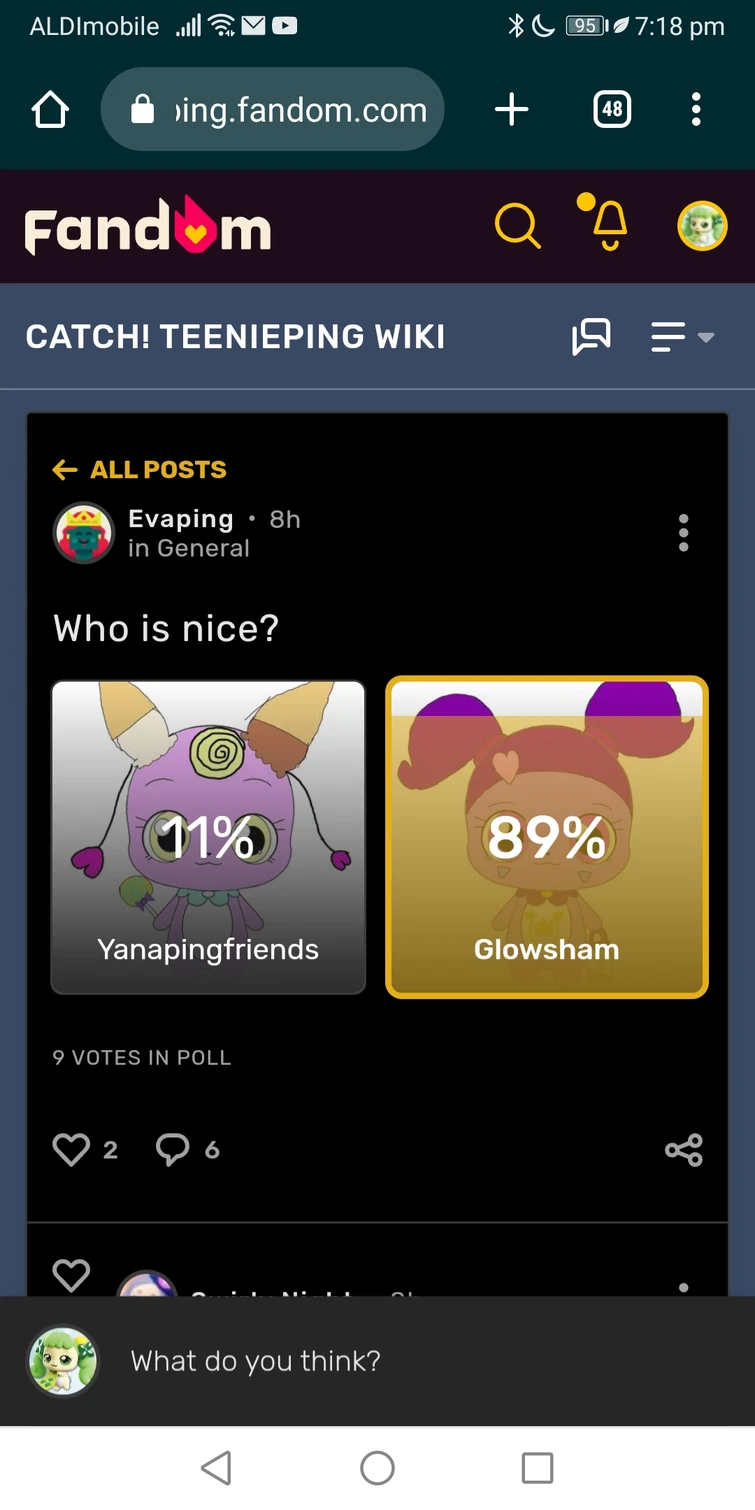This screenshot has height=1510, width=755.
Task: Select the Glowsham poll option
Action: pyautogui.click(x=547, y=837)
